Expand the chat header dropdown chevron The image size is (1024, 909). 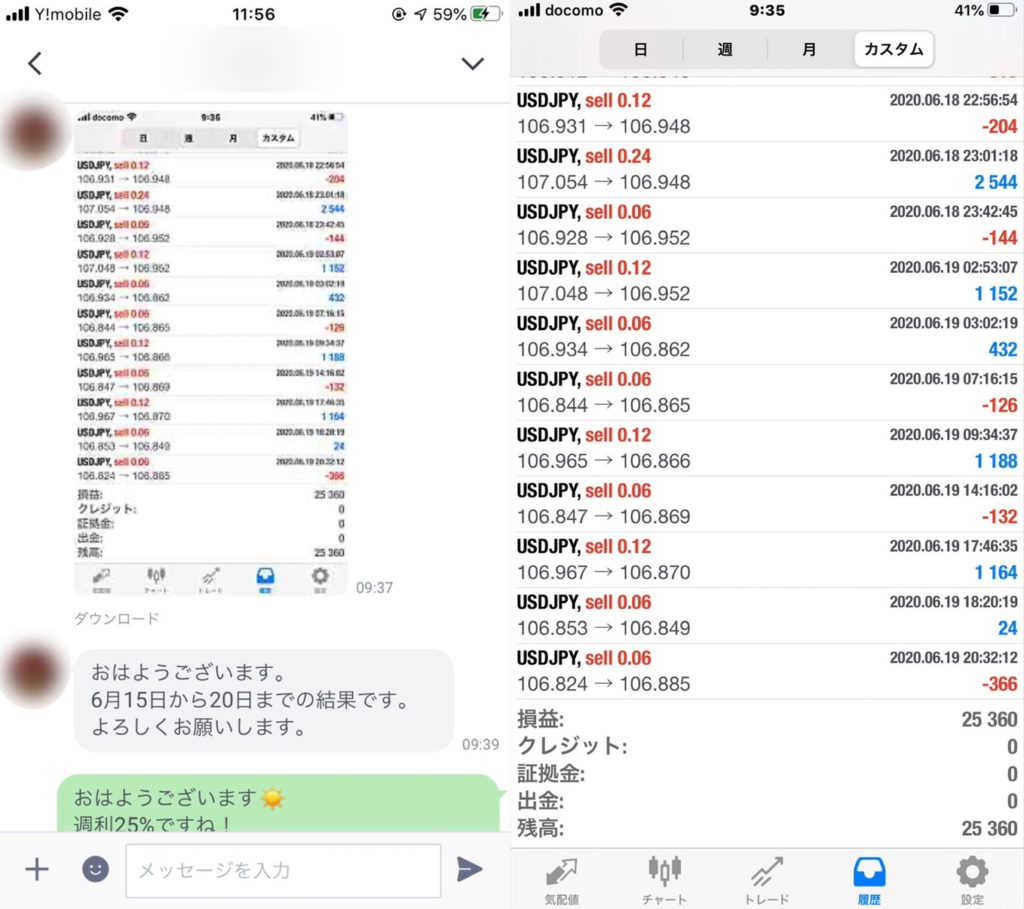tap(472, 64)
